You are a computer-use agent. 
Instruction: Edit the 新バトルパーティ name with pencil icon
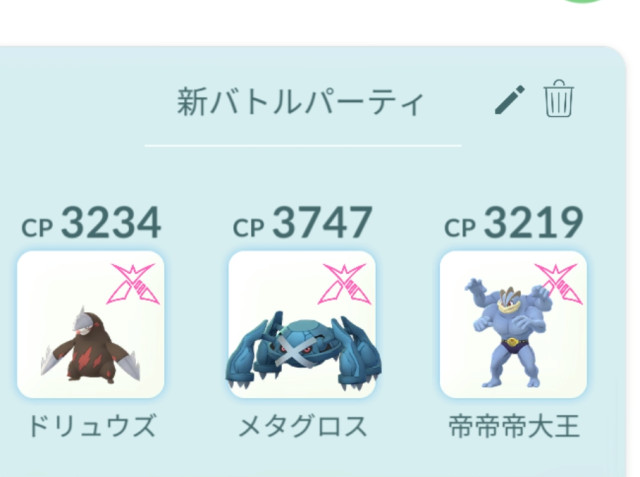(510, 100)
